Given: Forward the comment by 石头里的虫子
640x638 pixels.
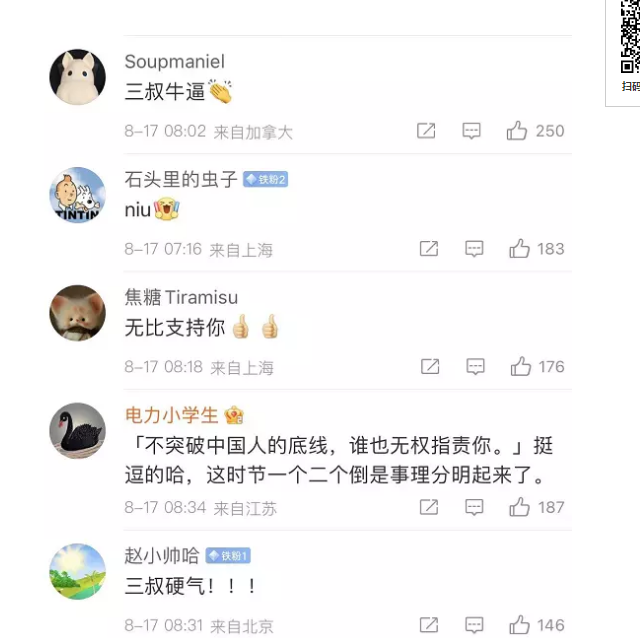Looking at the screenshot, I should tap(429, 249).
